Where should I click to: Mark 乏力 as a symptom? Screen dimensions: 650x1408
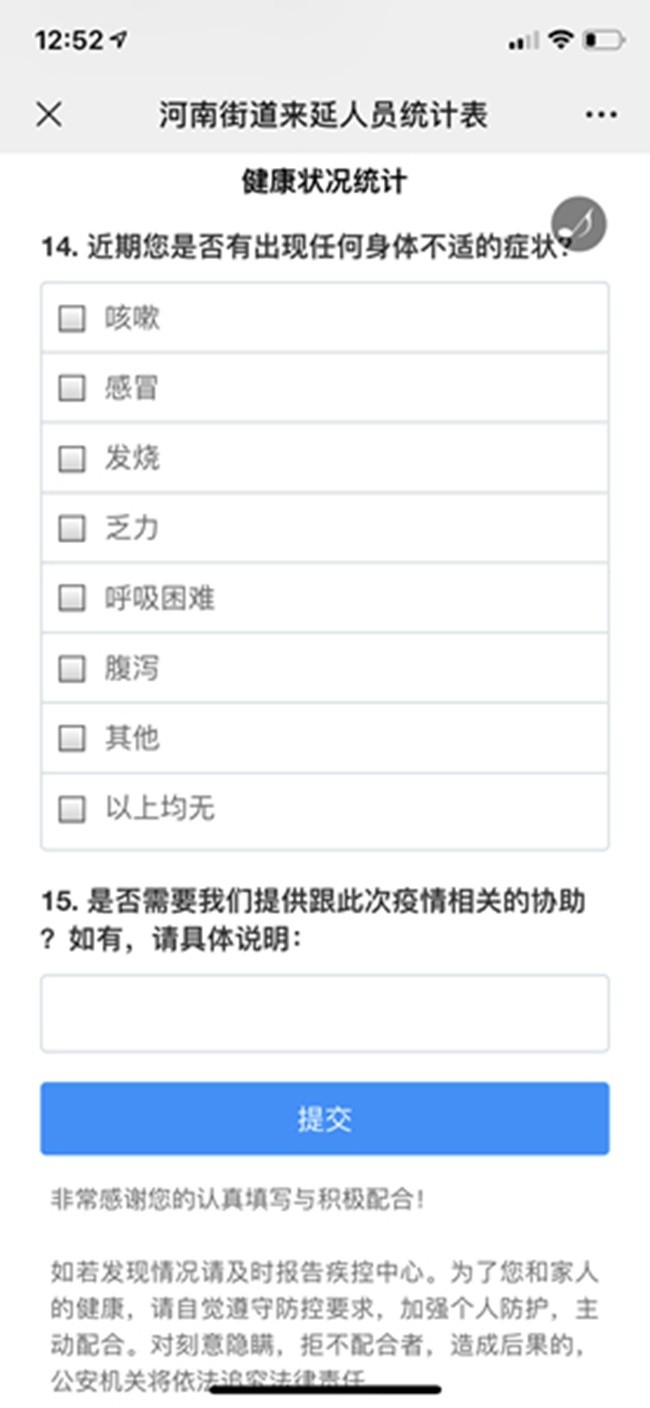[x=72, y=529]
